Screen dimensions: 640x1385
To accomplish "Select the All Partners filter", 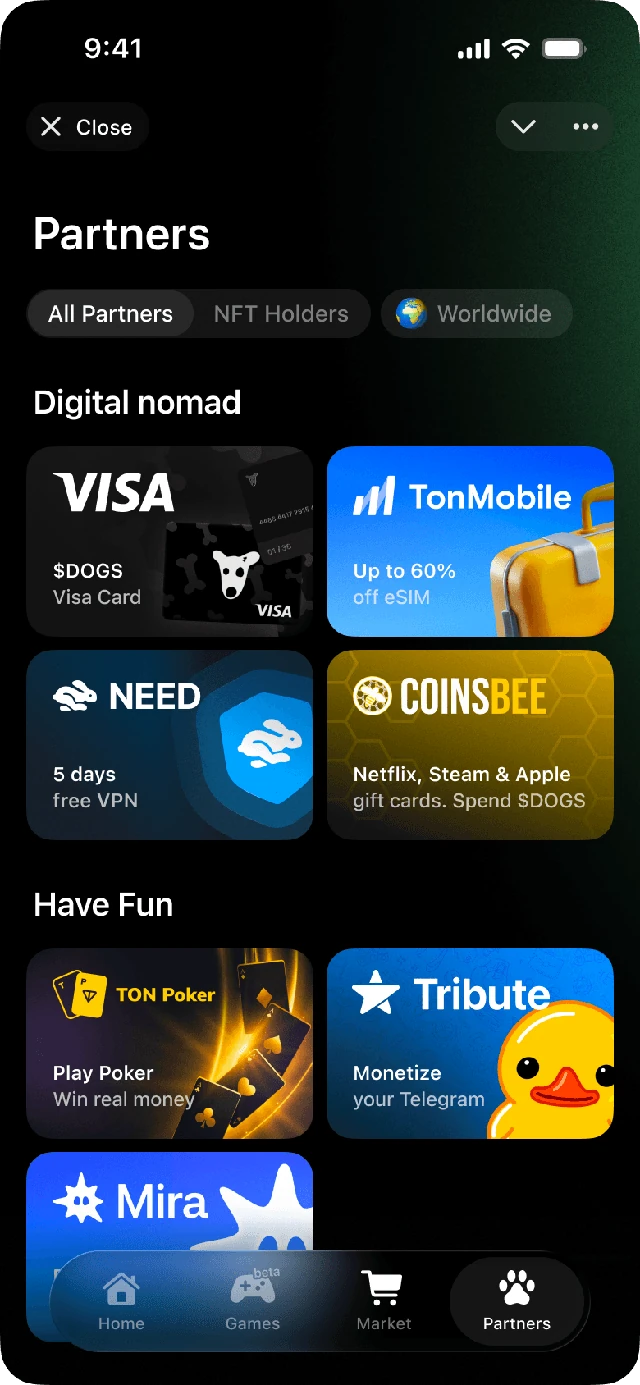I will (x=110, y=314).
